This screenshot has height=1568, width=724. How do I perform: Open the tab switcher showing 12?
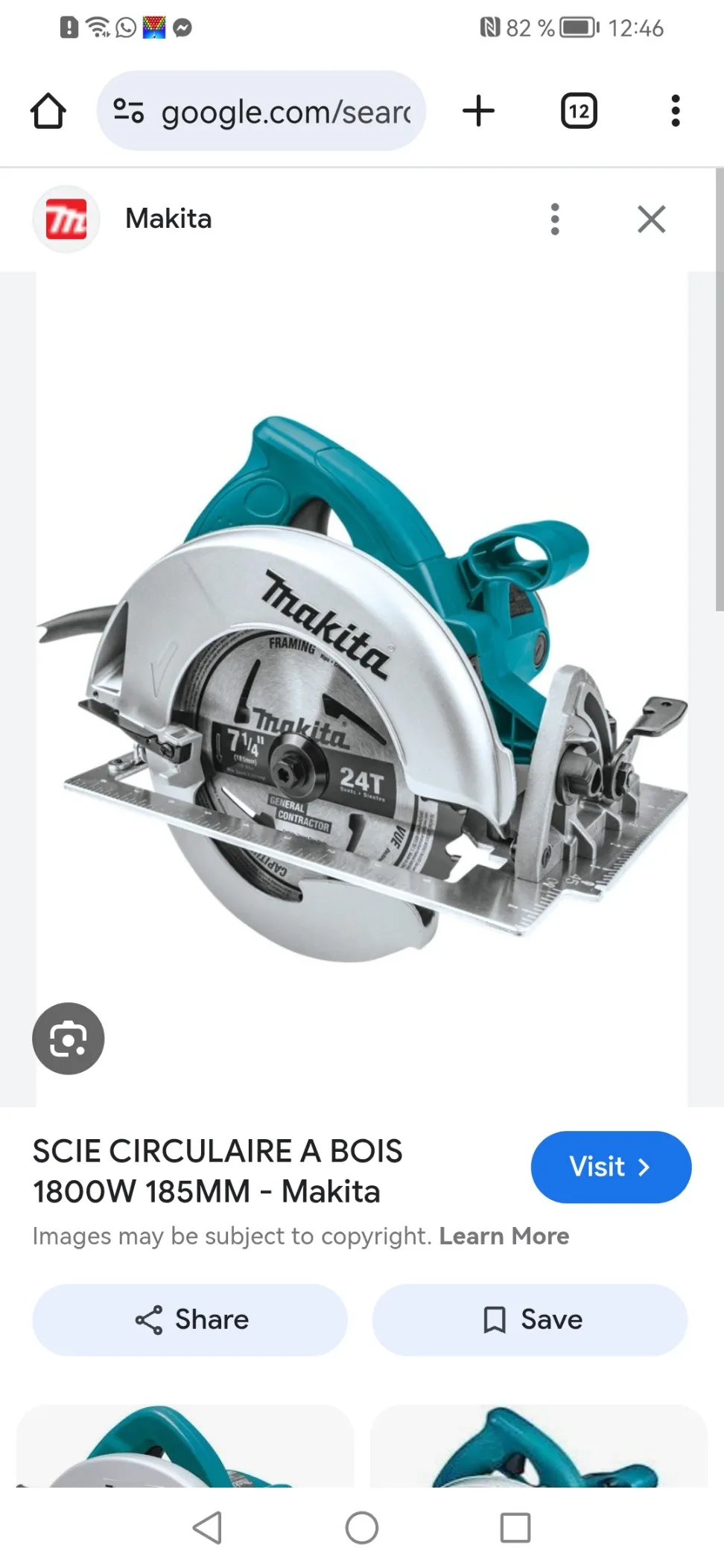click(579, 112)
